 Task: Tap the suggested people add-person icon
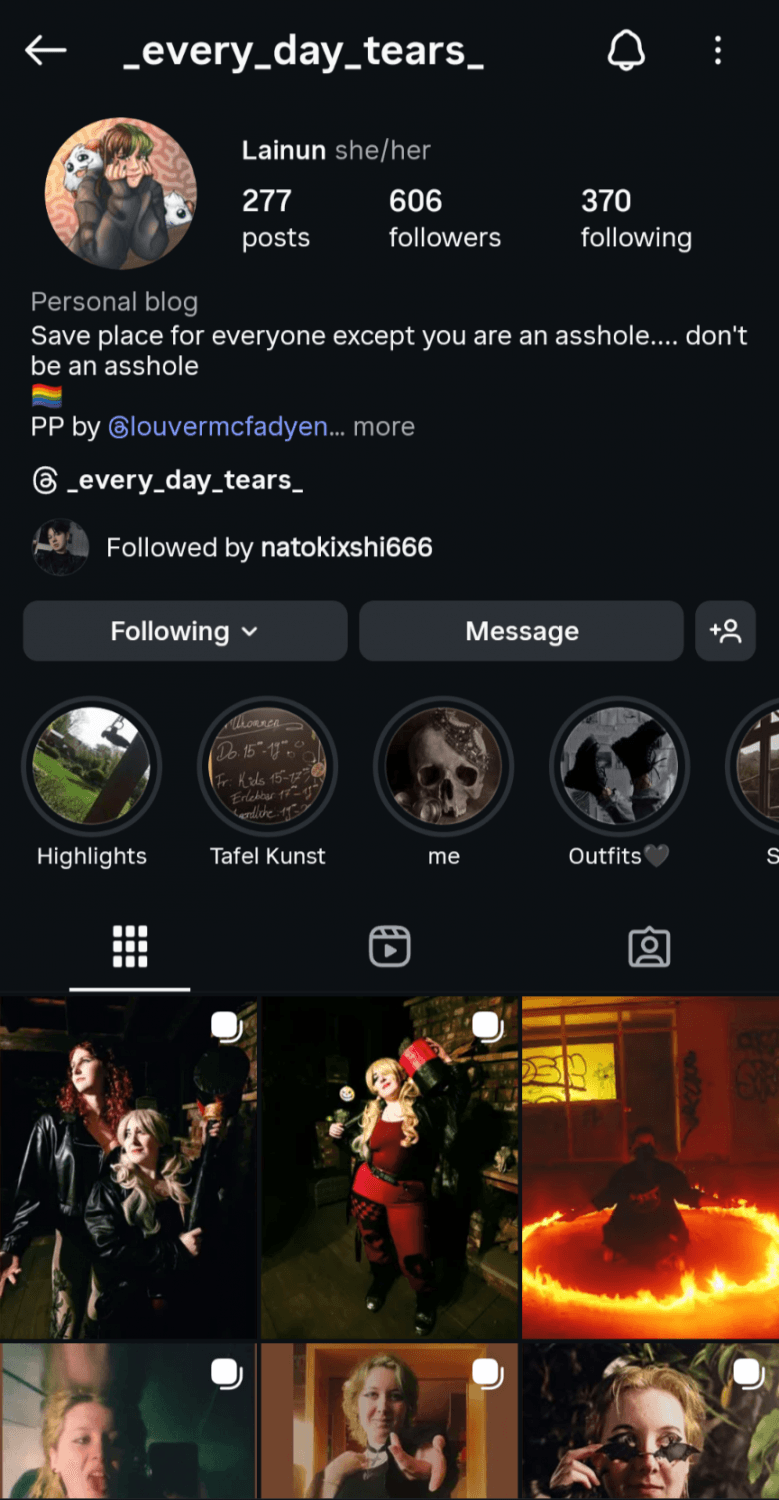pyautogui.click(x=725, y=631)
